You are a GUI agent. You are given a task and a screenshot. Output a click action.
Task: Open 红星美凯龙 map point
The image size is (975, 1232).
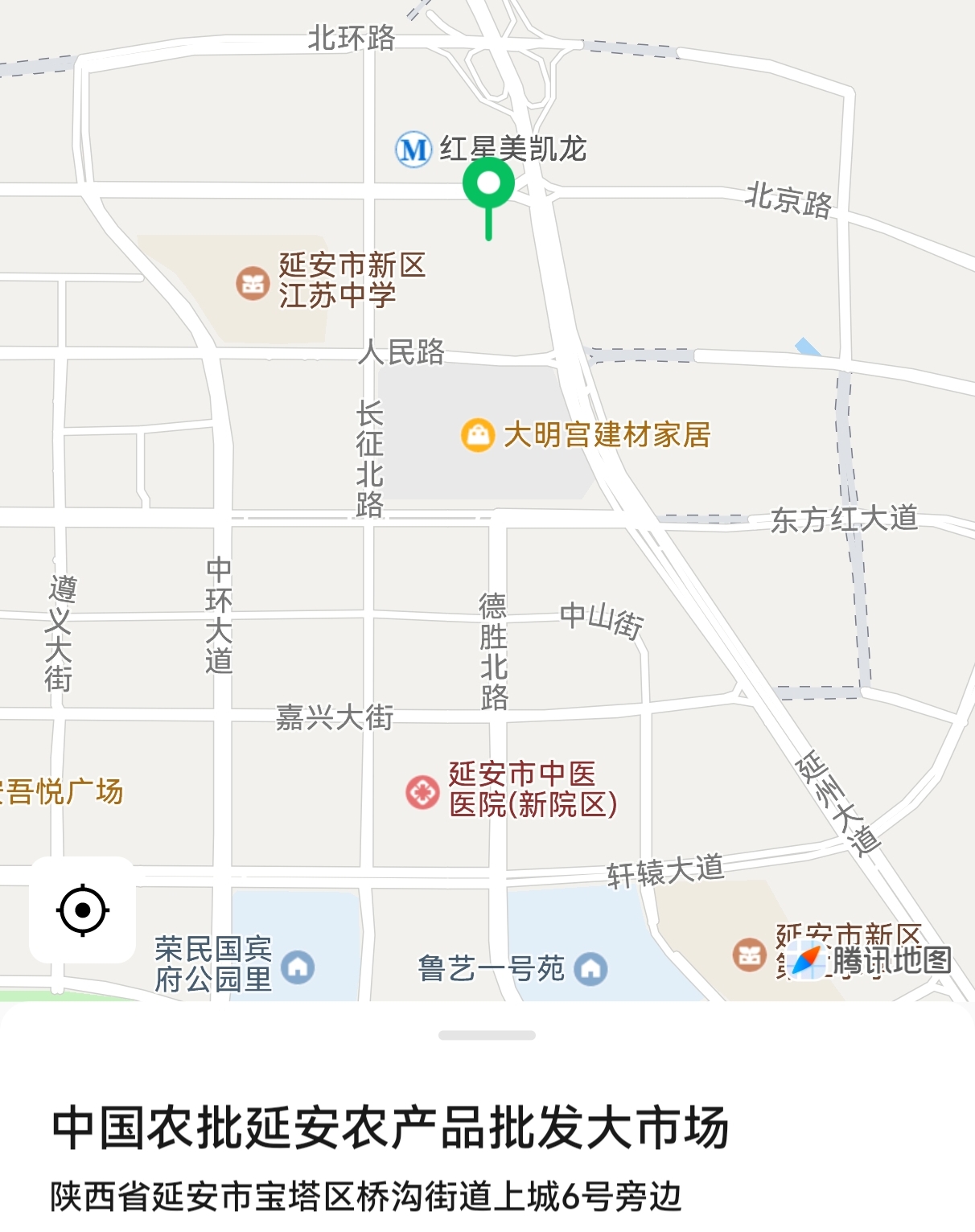(414, 150)
